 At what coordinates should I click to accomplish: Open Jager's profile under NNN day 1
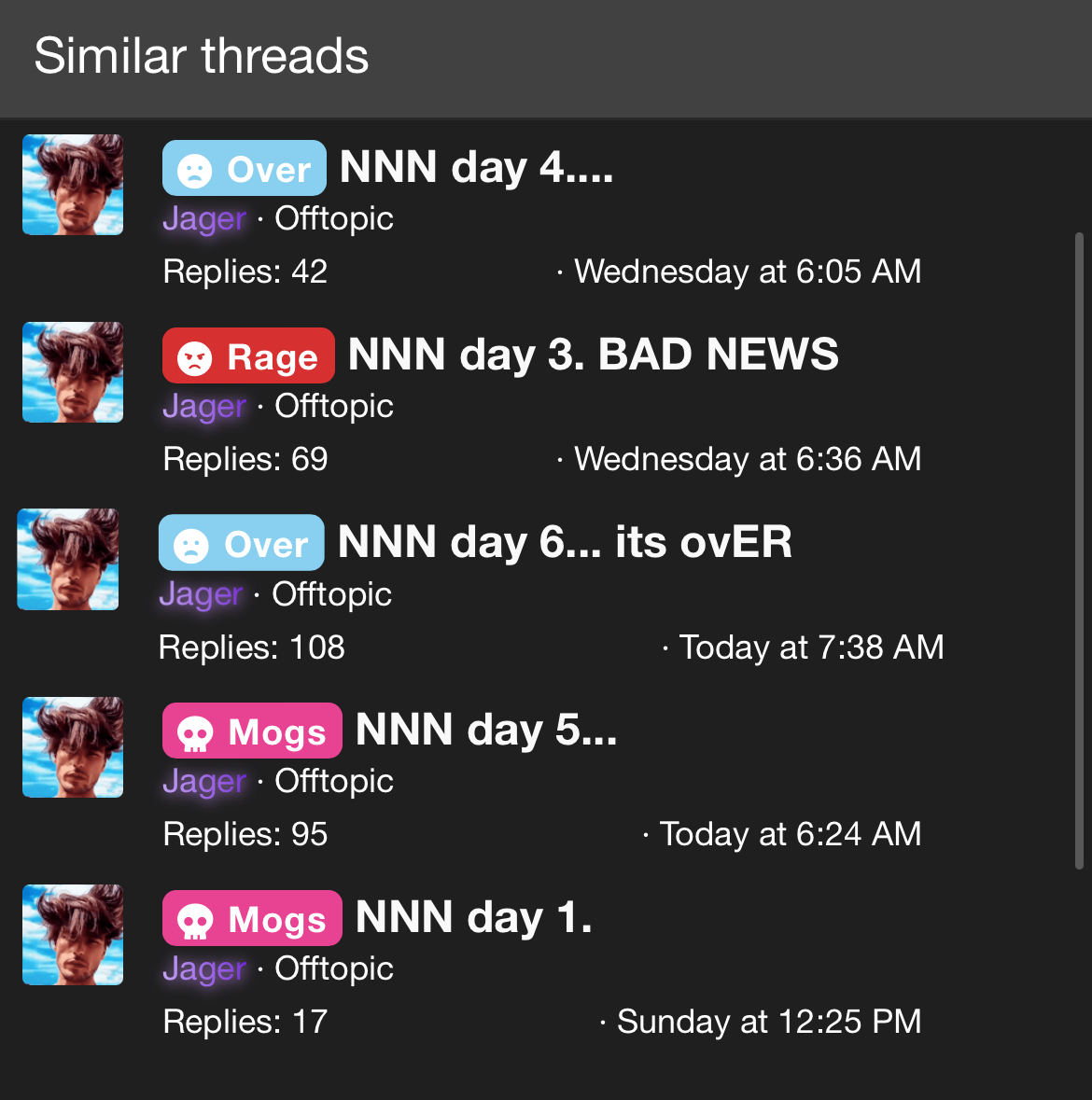click(x=204, y=968)
